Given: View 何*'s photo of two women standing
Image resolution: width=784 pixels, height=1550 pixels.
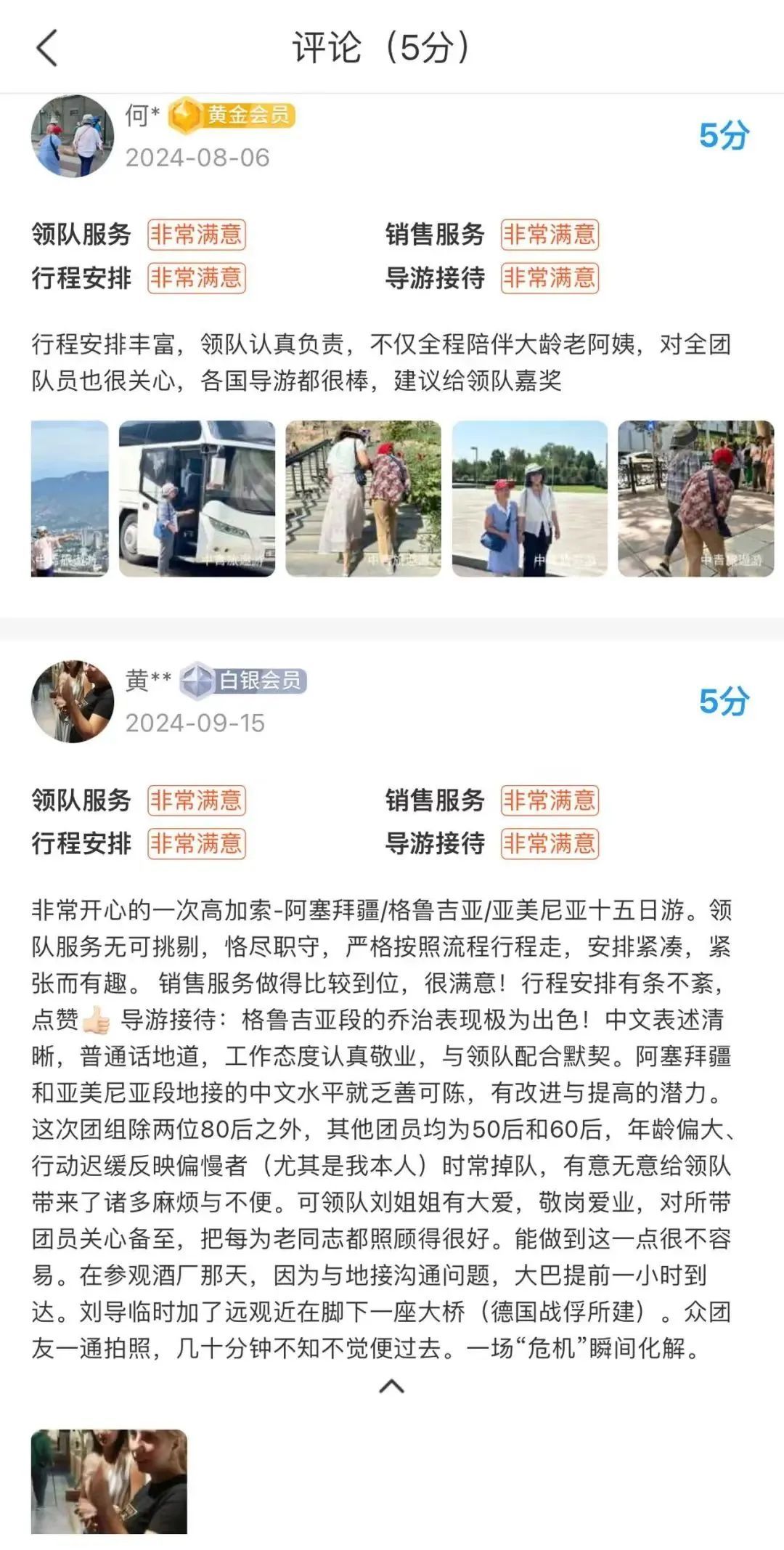Looking at the screenshot, I should [x=529, y=498].
